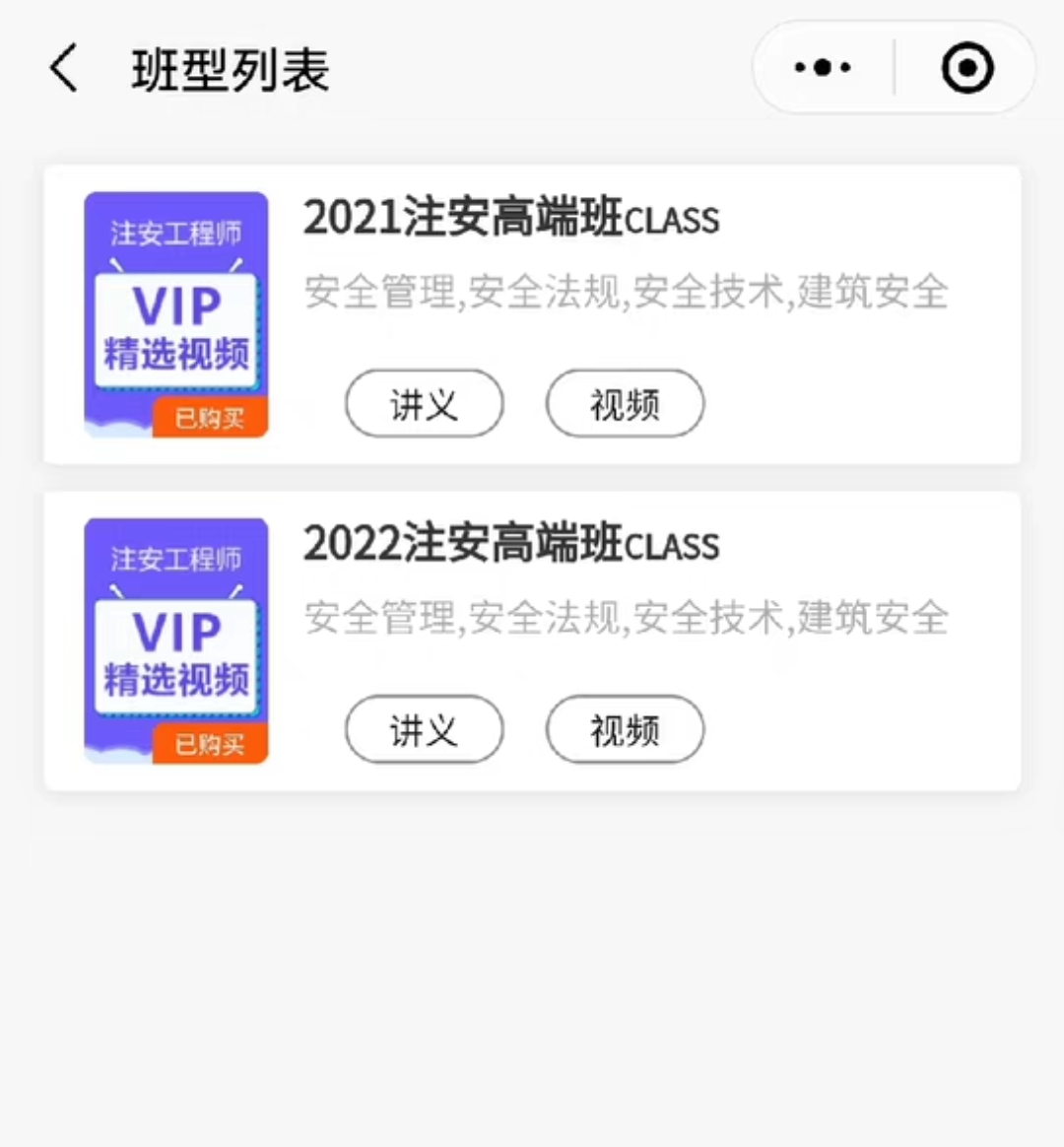
Task: Open 讲义 for 2021注安高端班
Action: coord(424,403)
